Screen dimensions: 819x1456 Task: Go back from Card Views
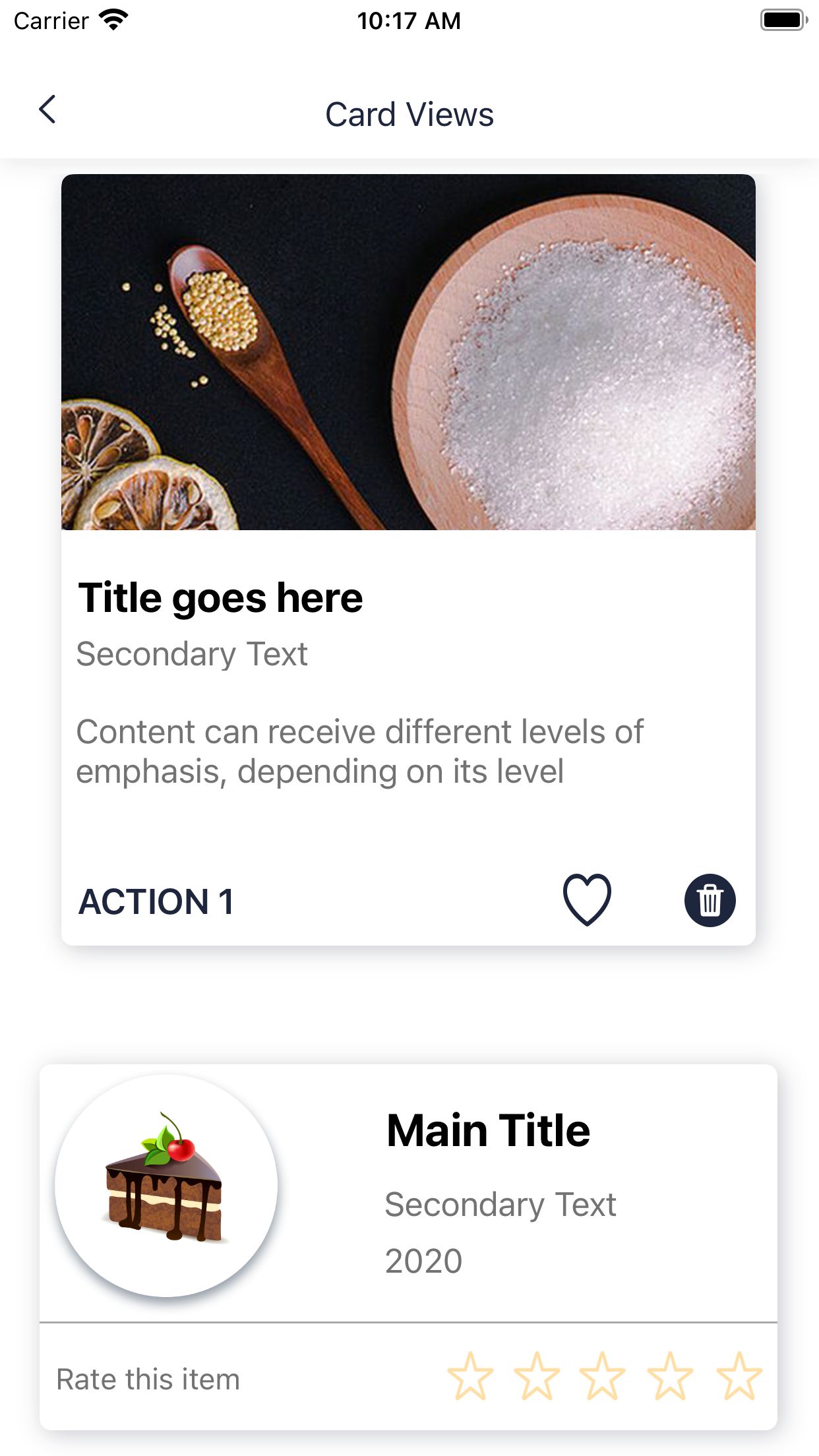coord(47,110)
